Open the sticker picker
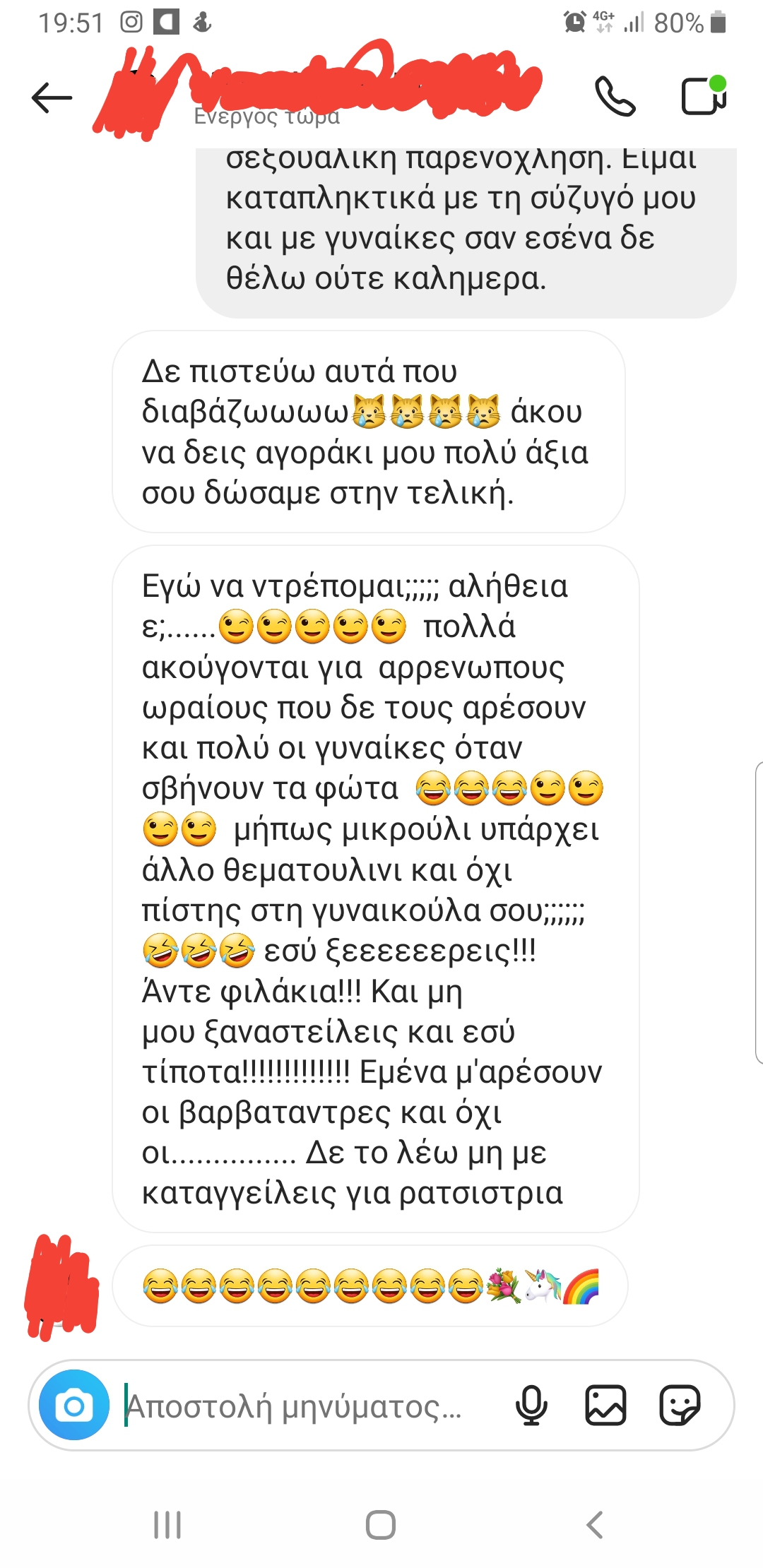The image size is (763, 1568). point(680,1405)
